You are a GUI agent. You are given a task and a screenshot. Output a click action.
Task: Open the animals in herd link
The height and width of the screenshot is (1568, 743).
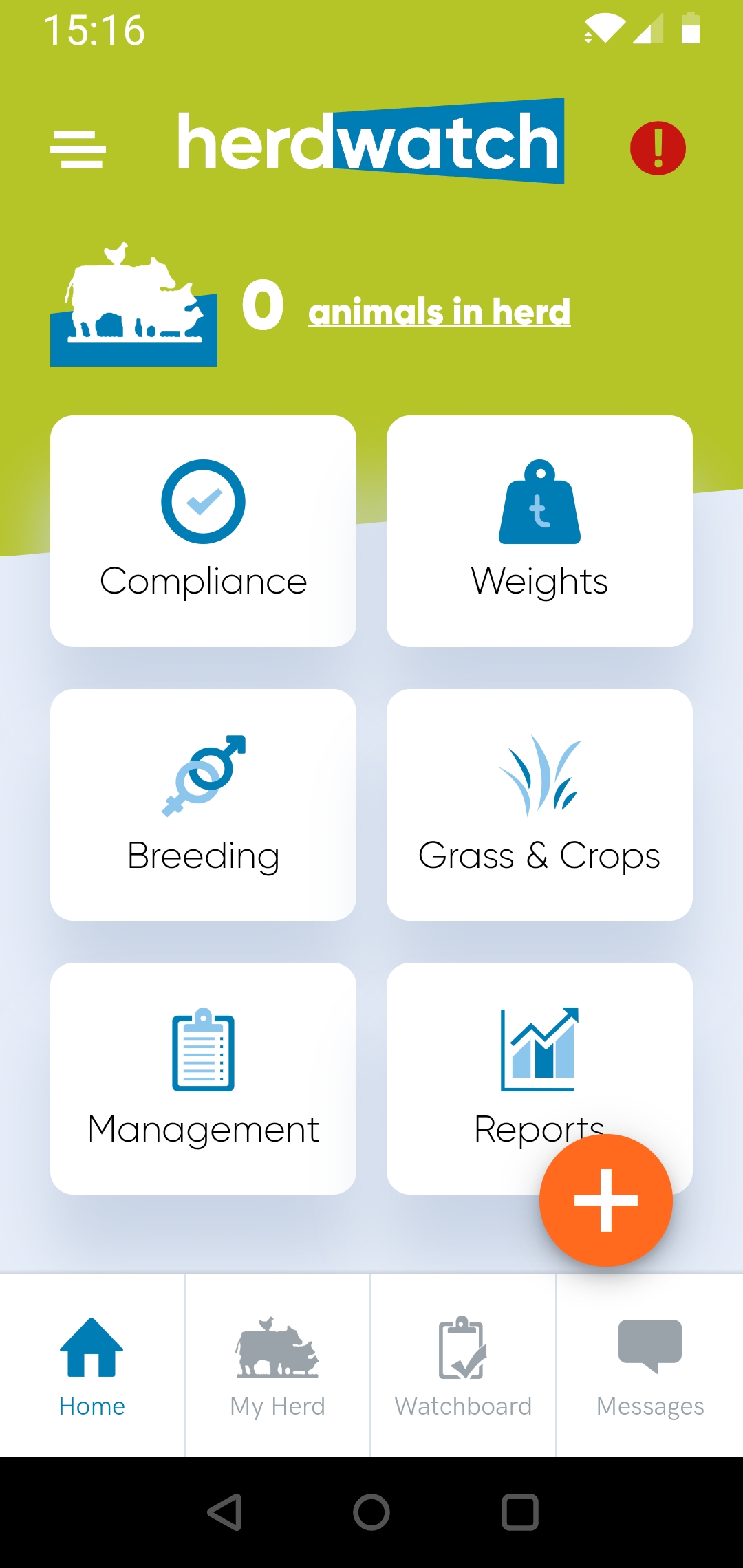pos(439,312)
